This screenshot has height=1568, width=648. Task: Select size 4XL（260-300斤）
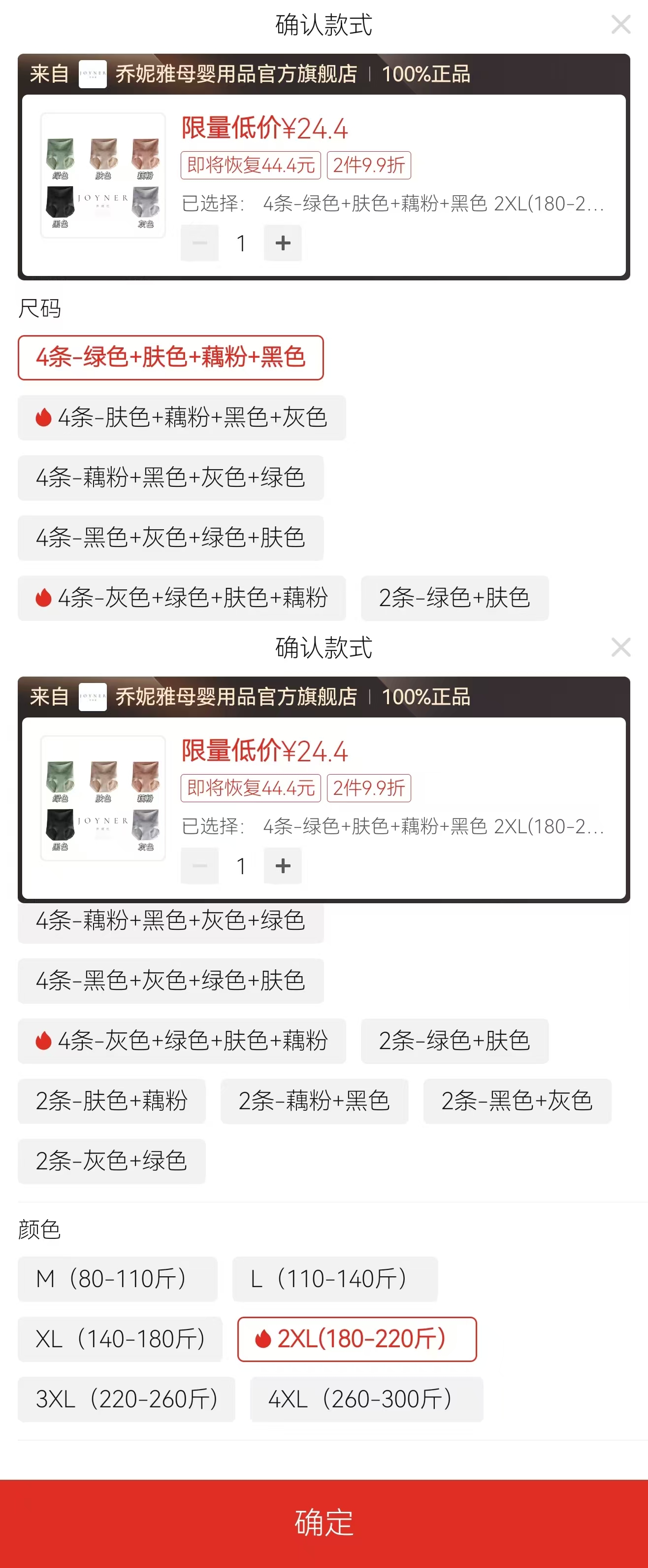tap(366, 1399)
